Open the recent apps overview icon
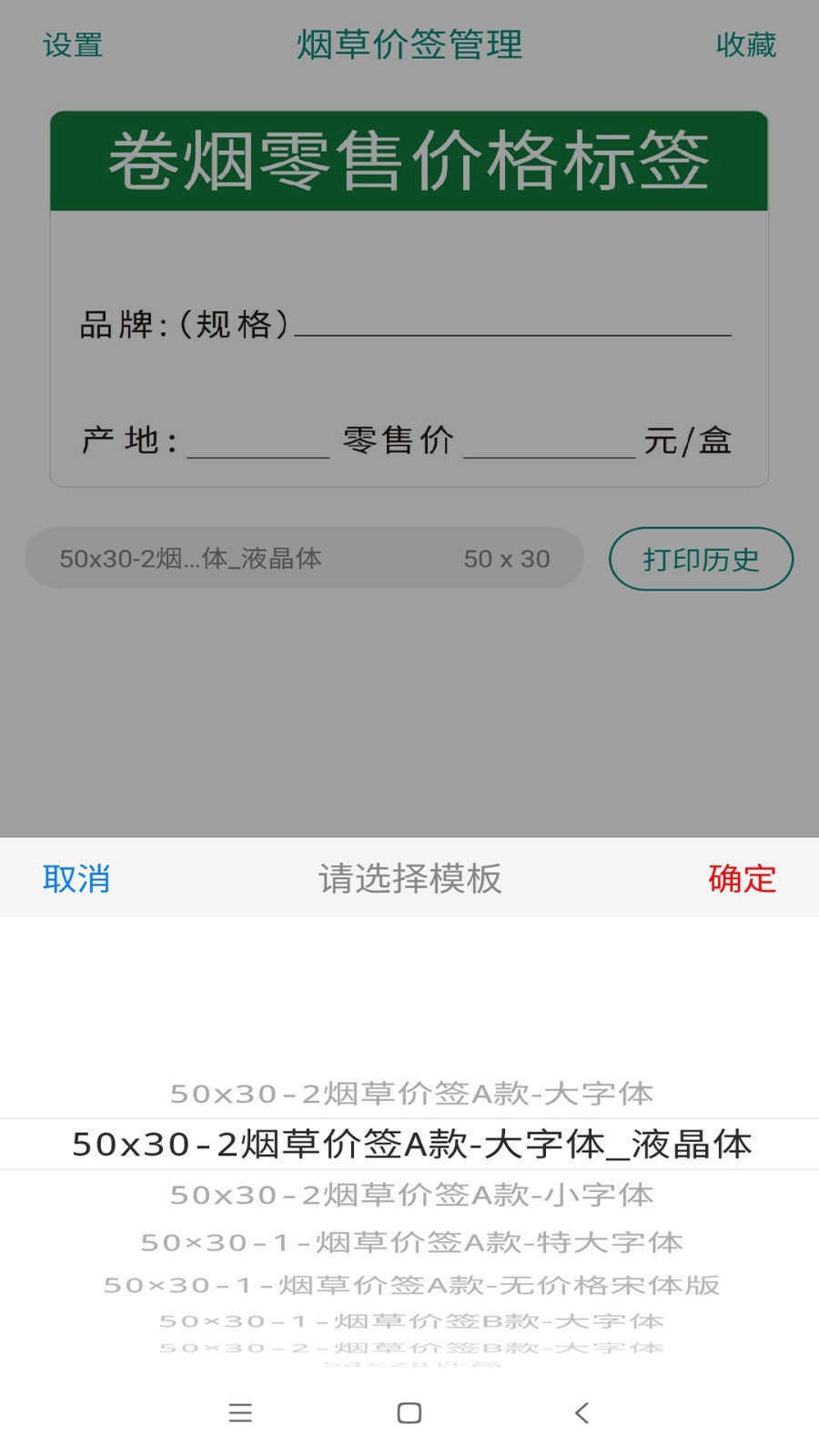819x1456 pixels. (x=240, y=1411)
